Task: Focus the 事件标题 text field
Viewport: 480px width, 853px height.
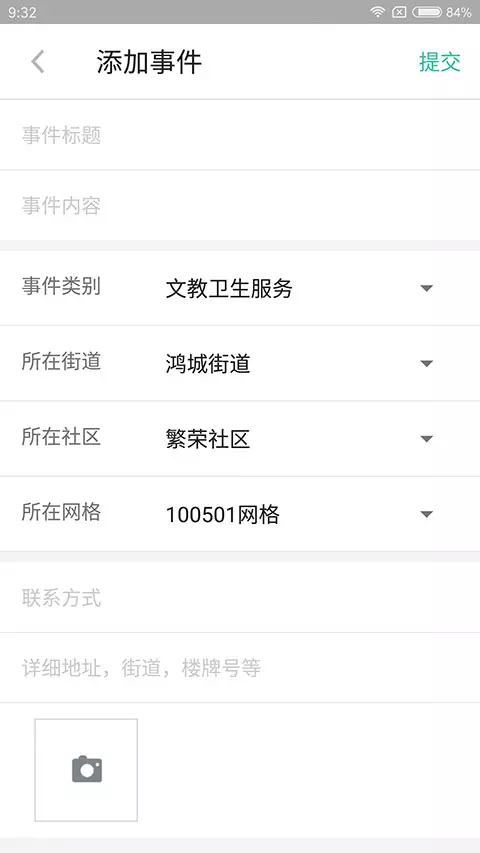Action: click(240, 135)
